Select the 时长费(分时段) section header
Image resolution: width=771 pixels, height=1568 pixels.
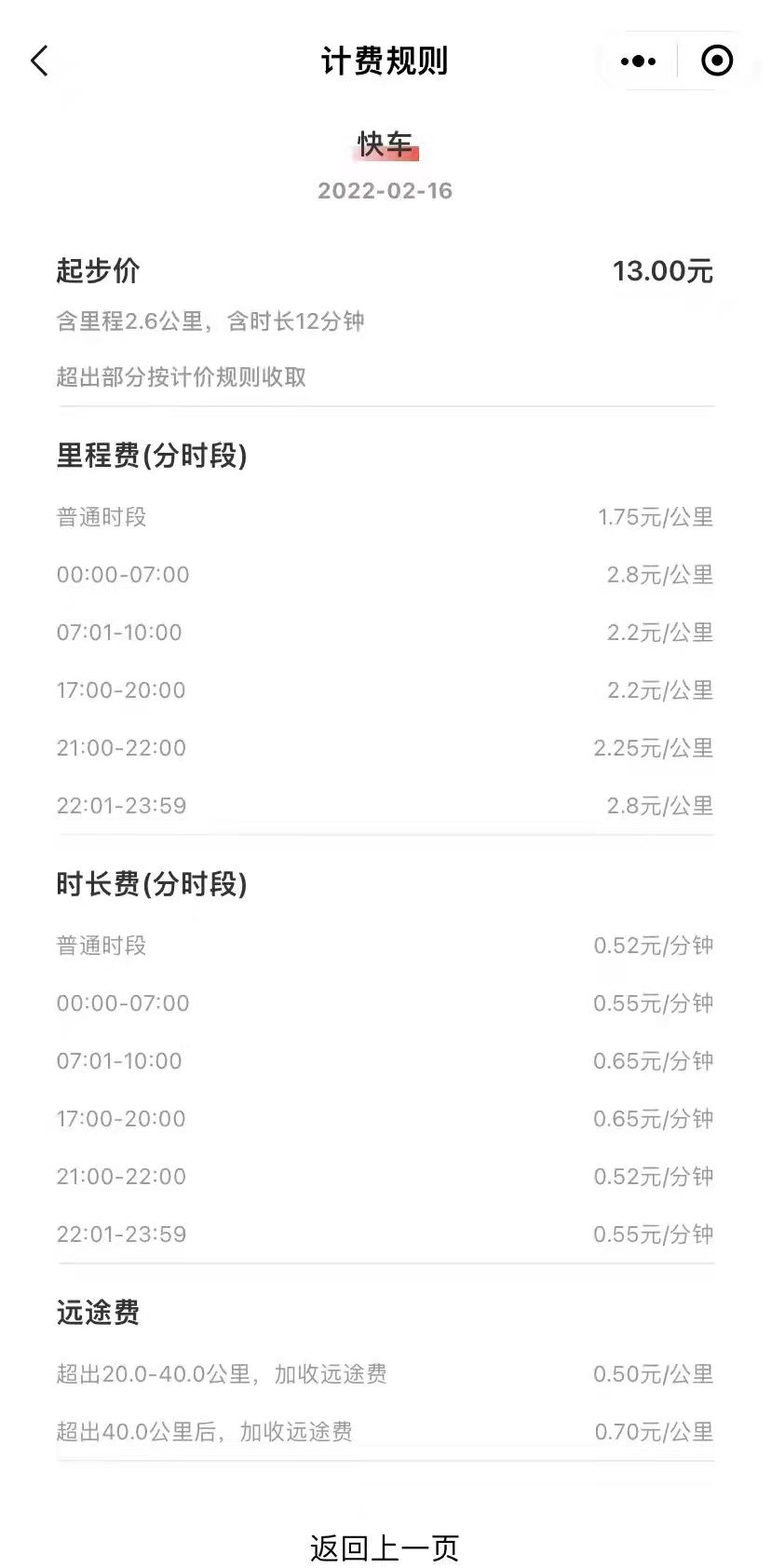coord(152,885)
